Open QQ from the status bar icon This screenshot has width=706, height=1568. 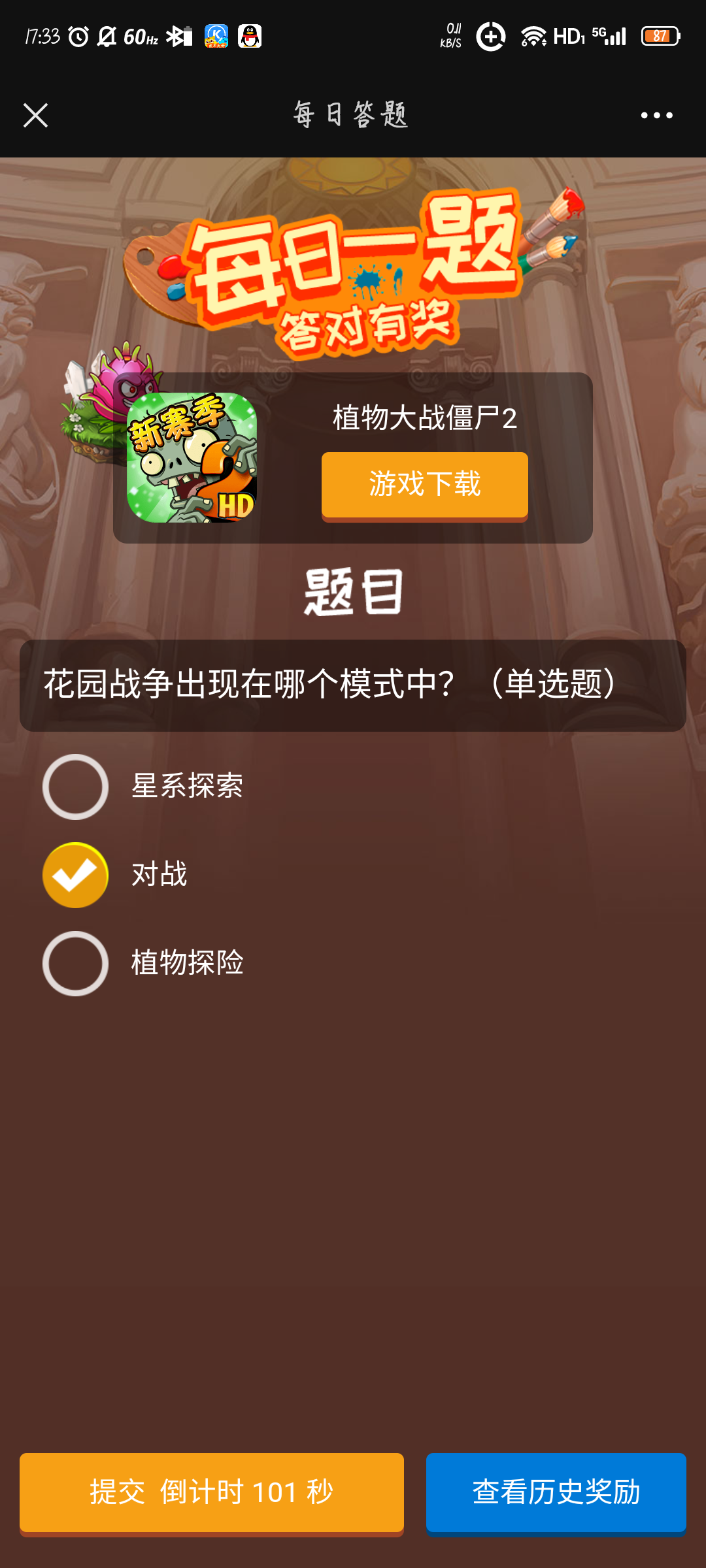[250, 36]
